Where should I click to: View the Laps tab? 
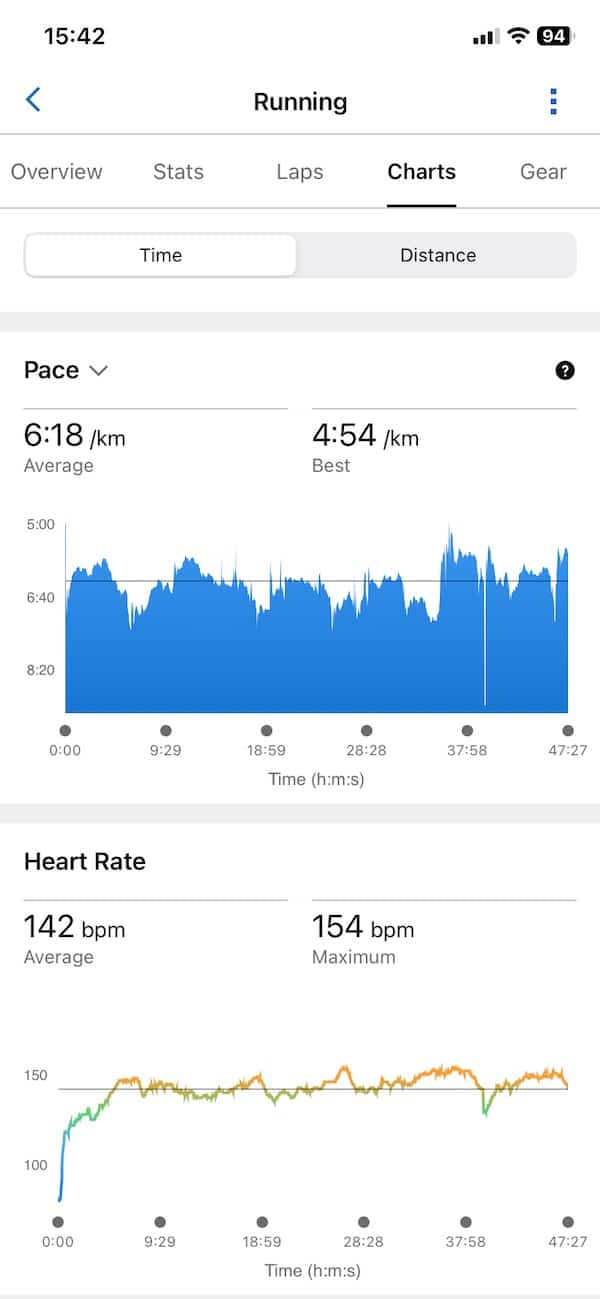point(300,172)
